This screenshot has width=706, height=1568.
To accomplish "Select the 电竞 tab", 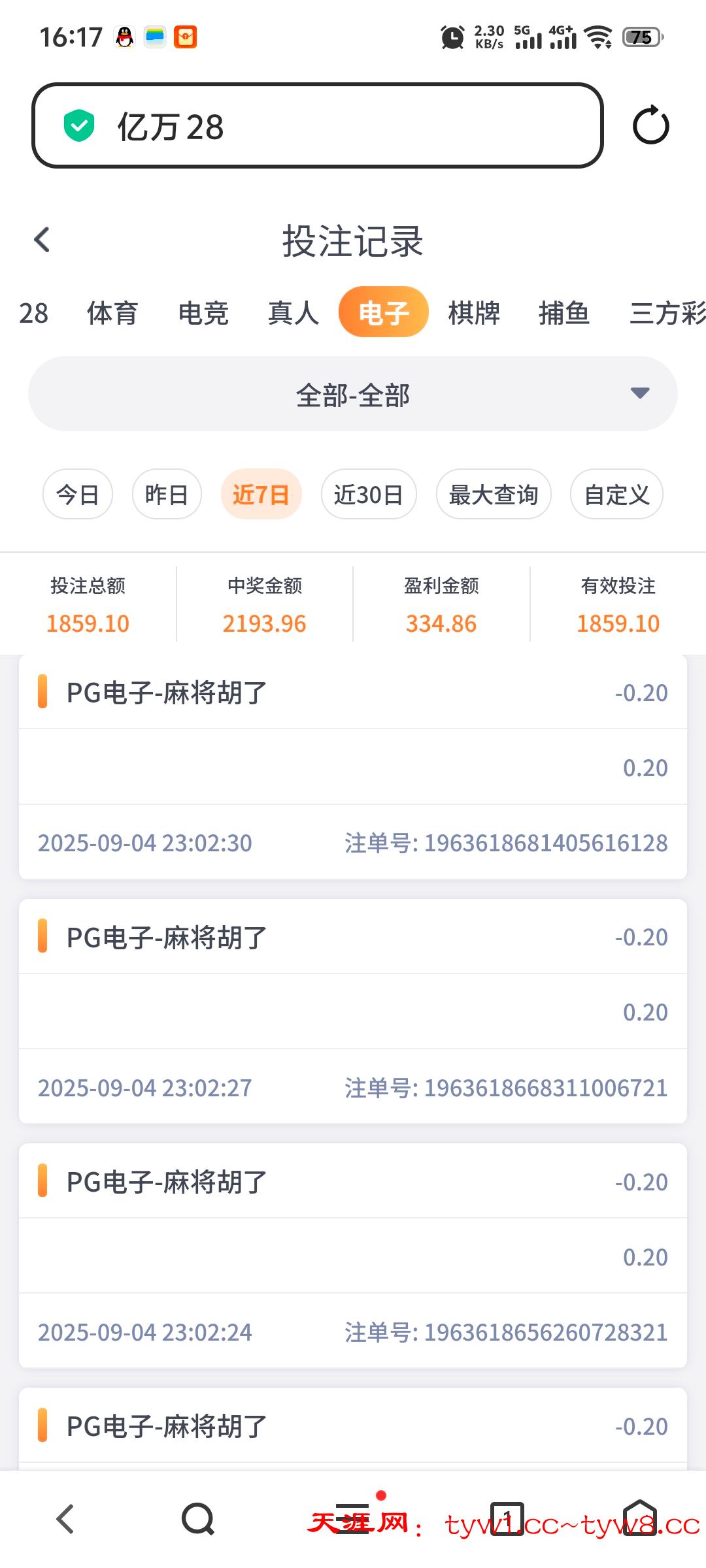I will (x=203, y=314).
